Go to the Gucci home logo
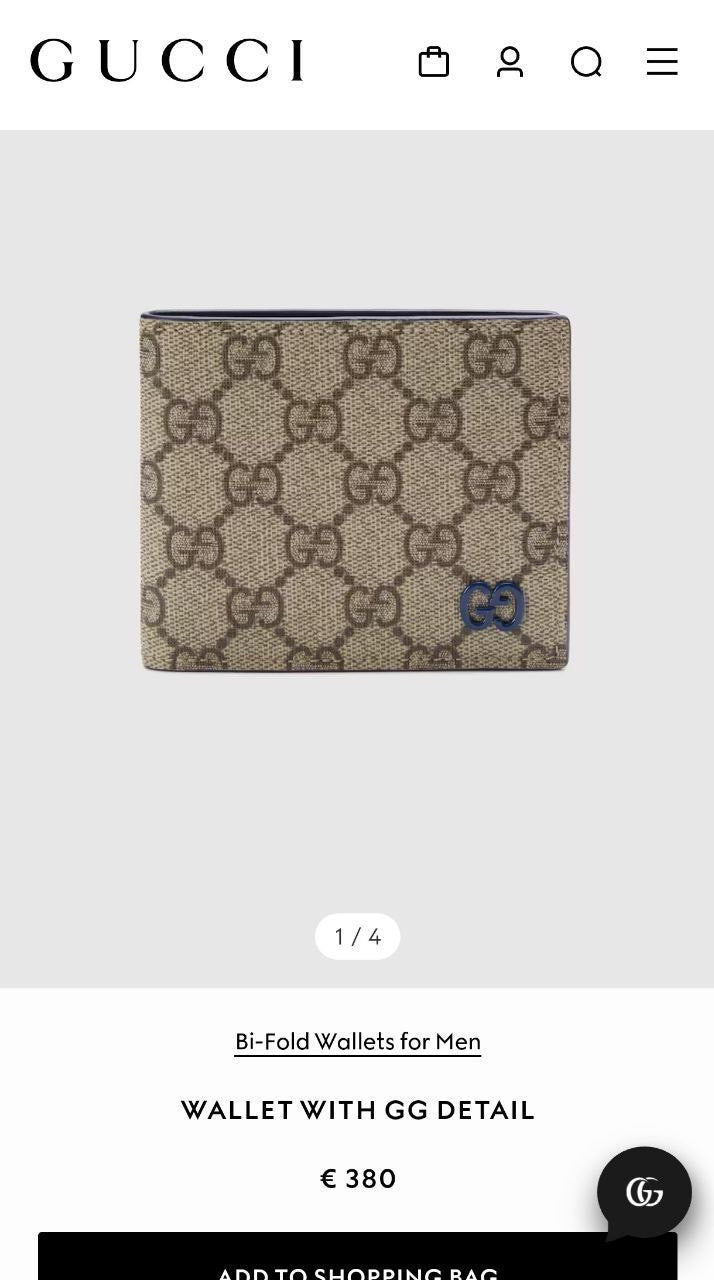The image size is (714, 1280). click(167, 61)
